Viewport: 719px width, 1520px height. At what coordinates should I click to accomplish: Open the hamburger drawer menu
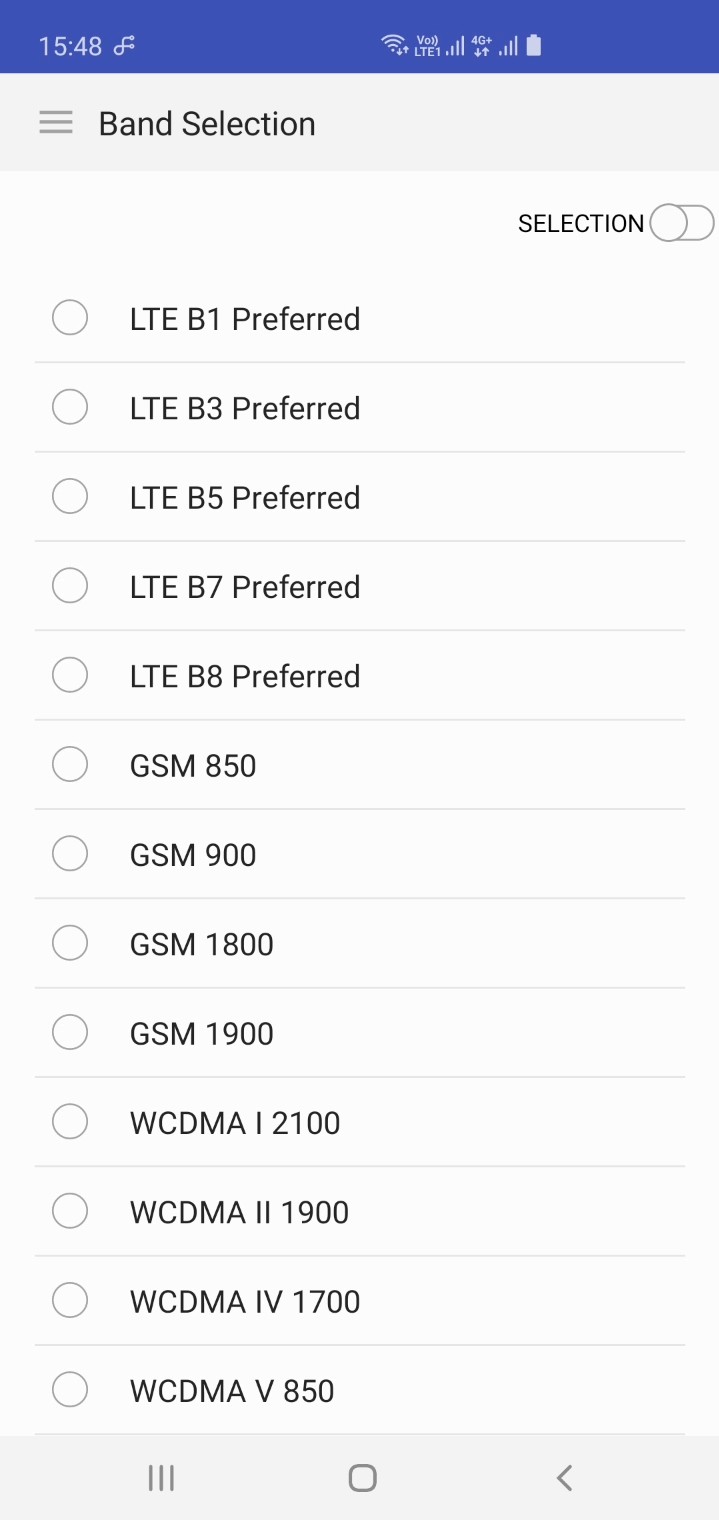coord(56,123)
